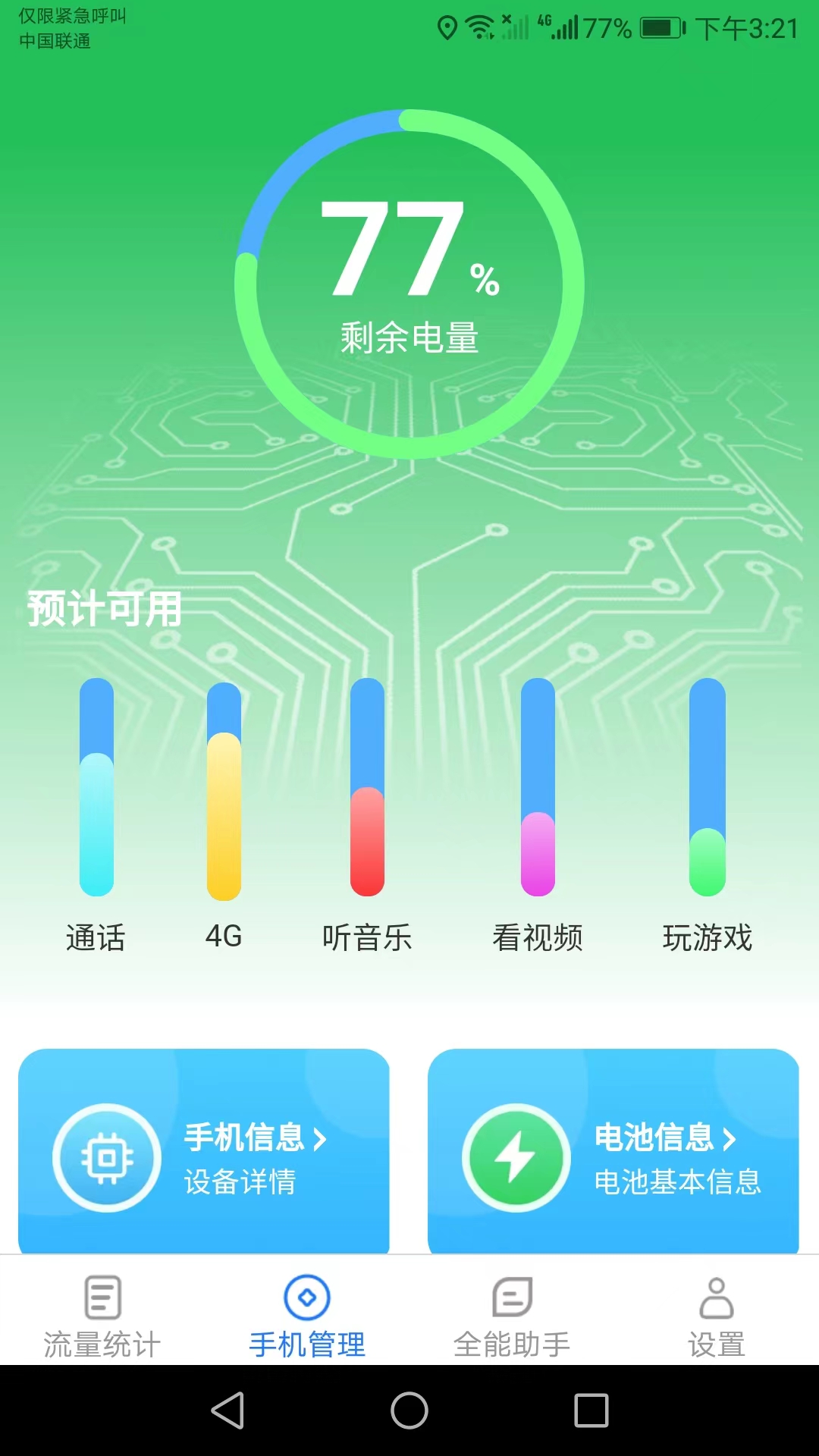Image resolution: width=819 pixels, height=1456 pixels.
Task: Go to the system home screen
Action: [409, 1410]
